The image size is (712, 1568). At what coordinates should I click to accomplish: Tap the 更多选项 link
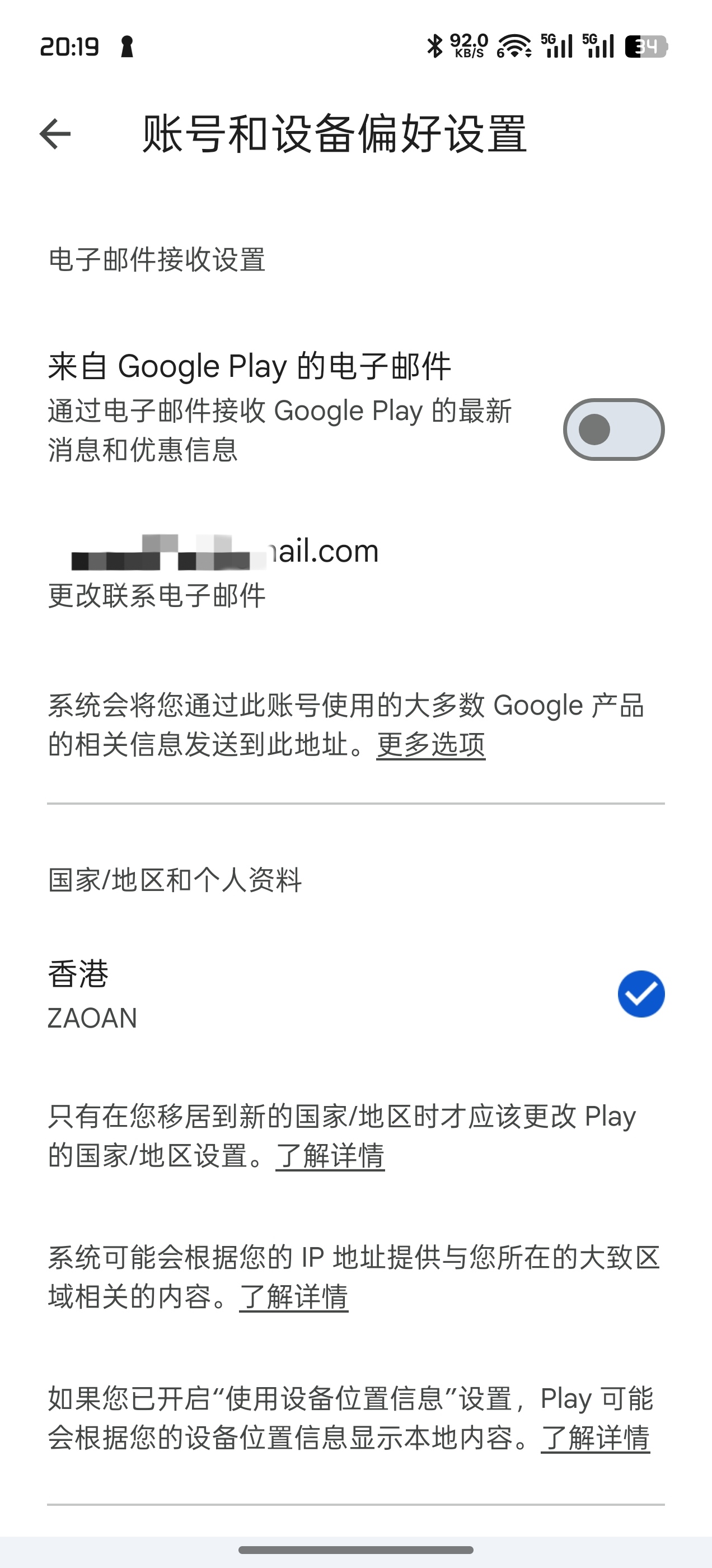431,744
